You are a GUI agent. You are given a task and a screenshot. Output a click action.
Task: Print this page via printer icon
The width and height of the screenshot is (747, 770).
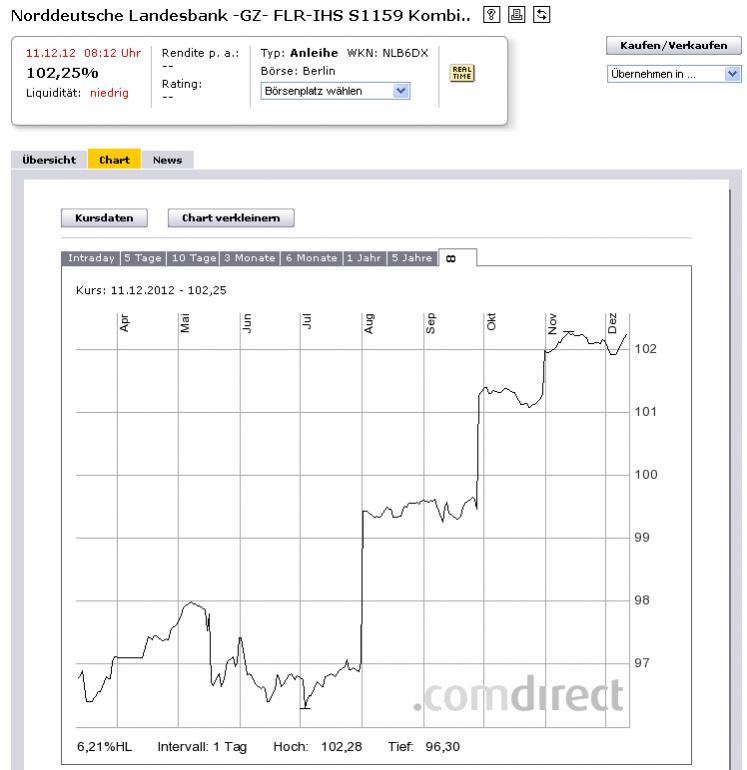click(517, 15)
